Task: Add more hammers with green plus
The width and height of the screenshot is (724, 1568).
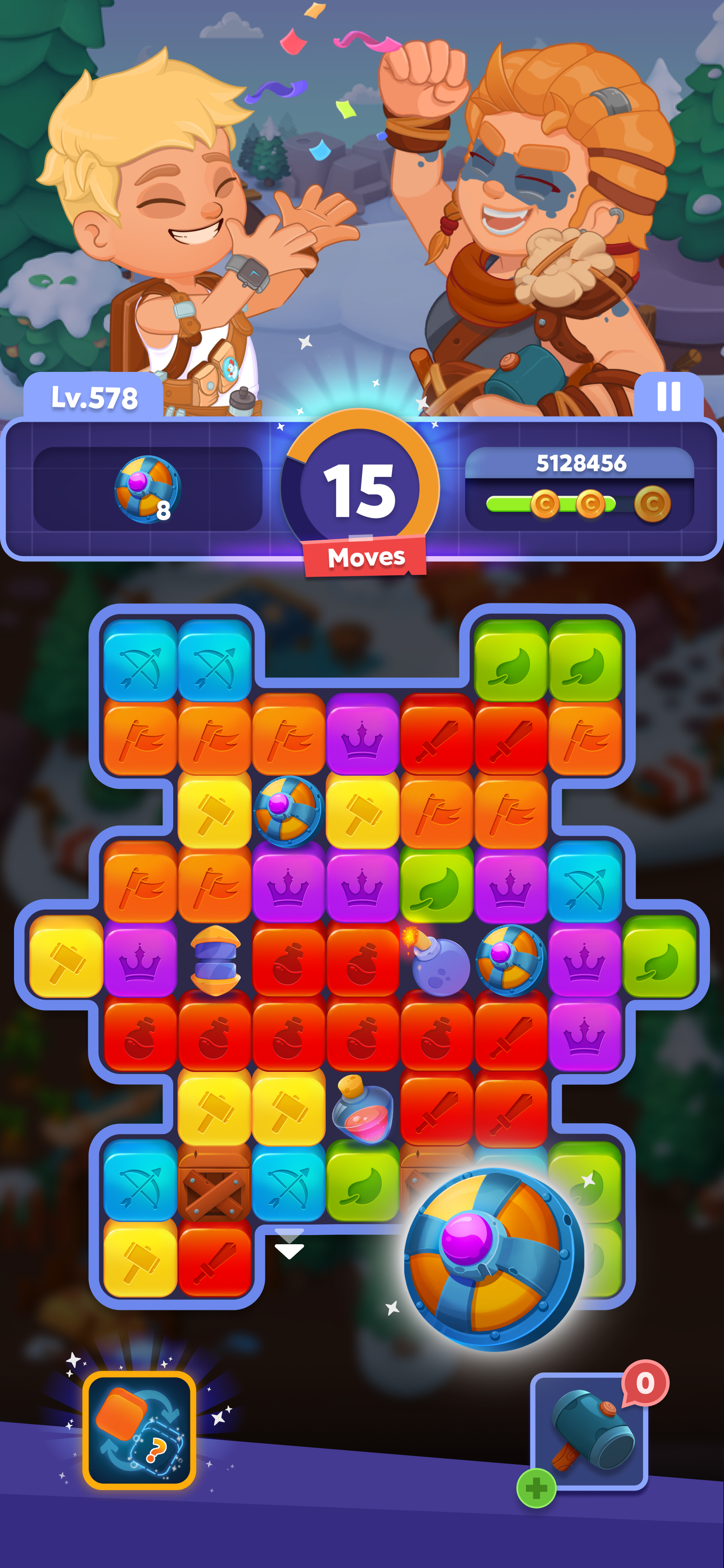Action: (536, 1488)
